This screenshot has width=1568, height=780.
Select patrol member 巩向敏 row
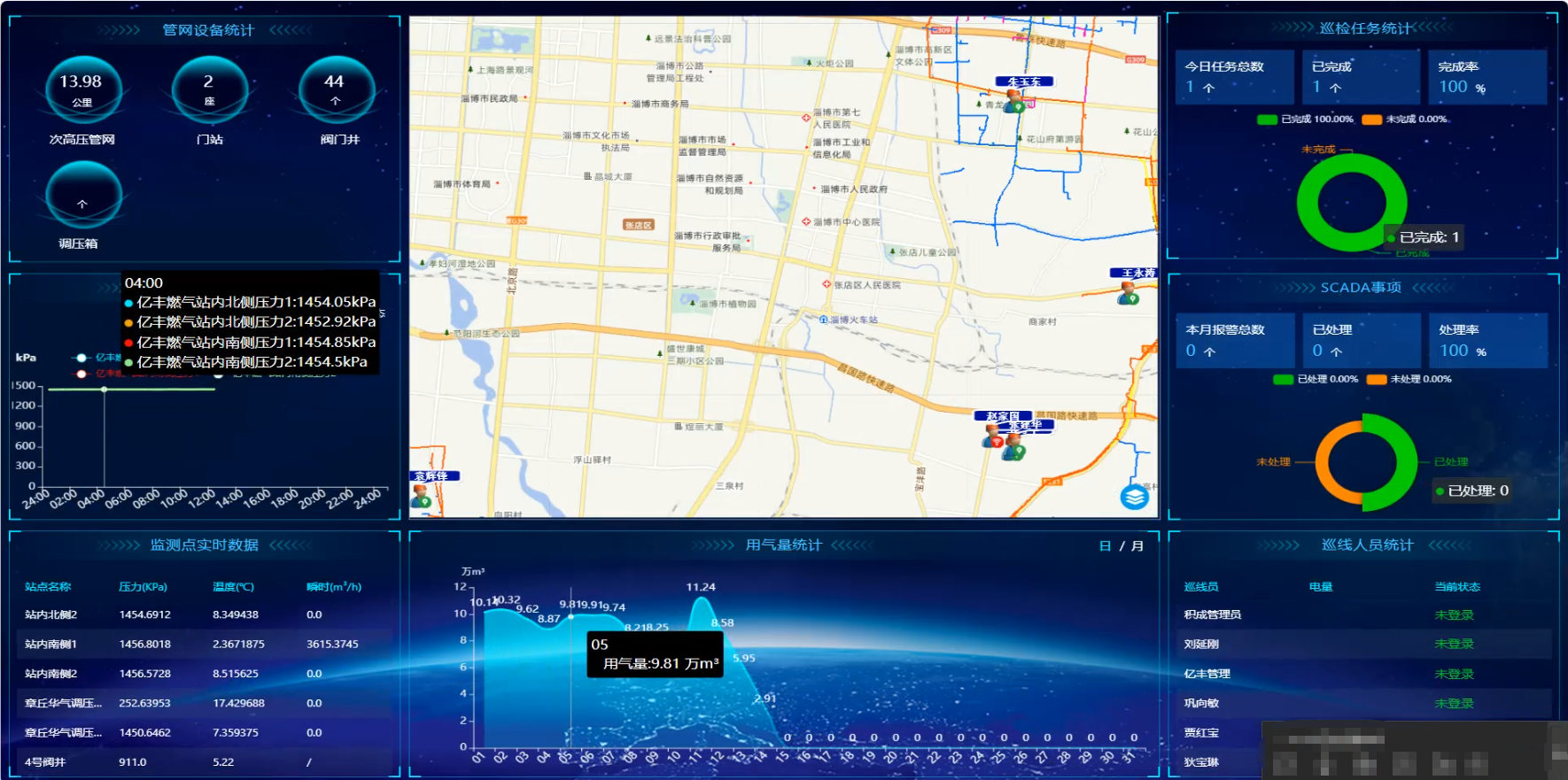(x=1362, y=704)
